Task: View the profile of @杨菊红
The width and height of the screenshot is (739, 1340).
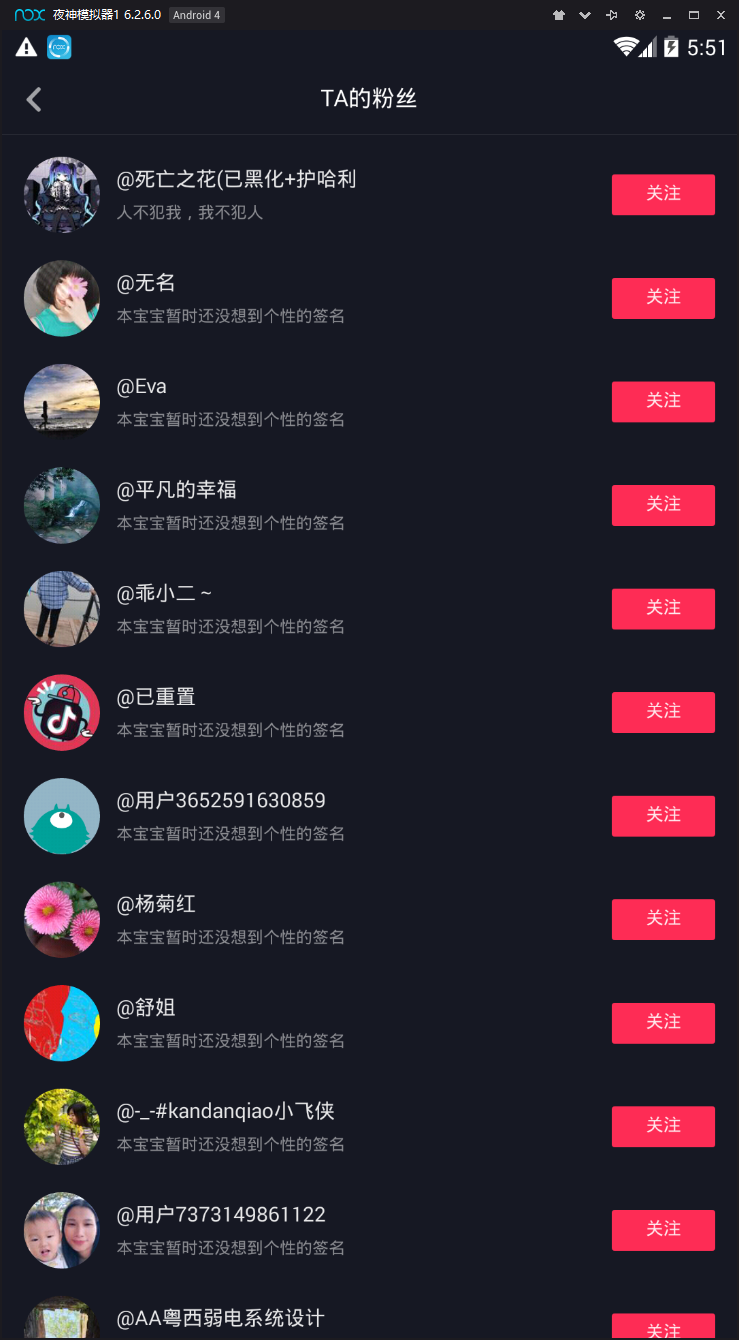Action: click(156, 904)
